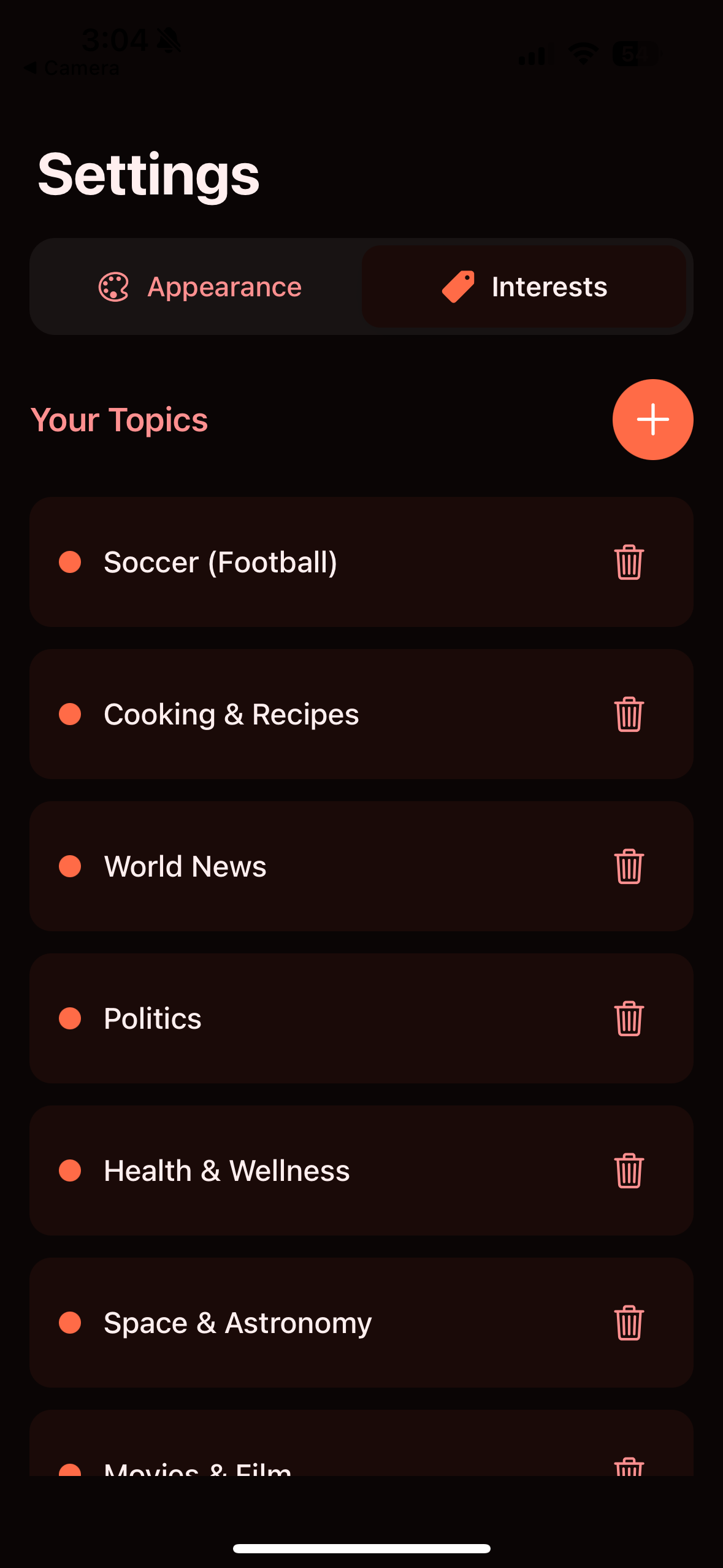Select the Interests tab
Screen dimensions: 723x1568
(527, 286)
